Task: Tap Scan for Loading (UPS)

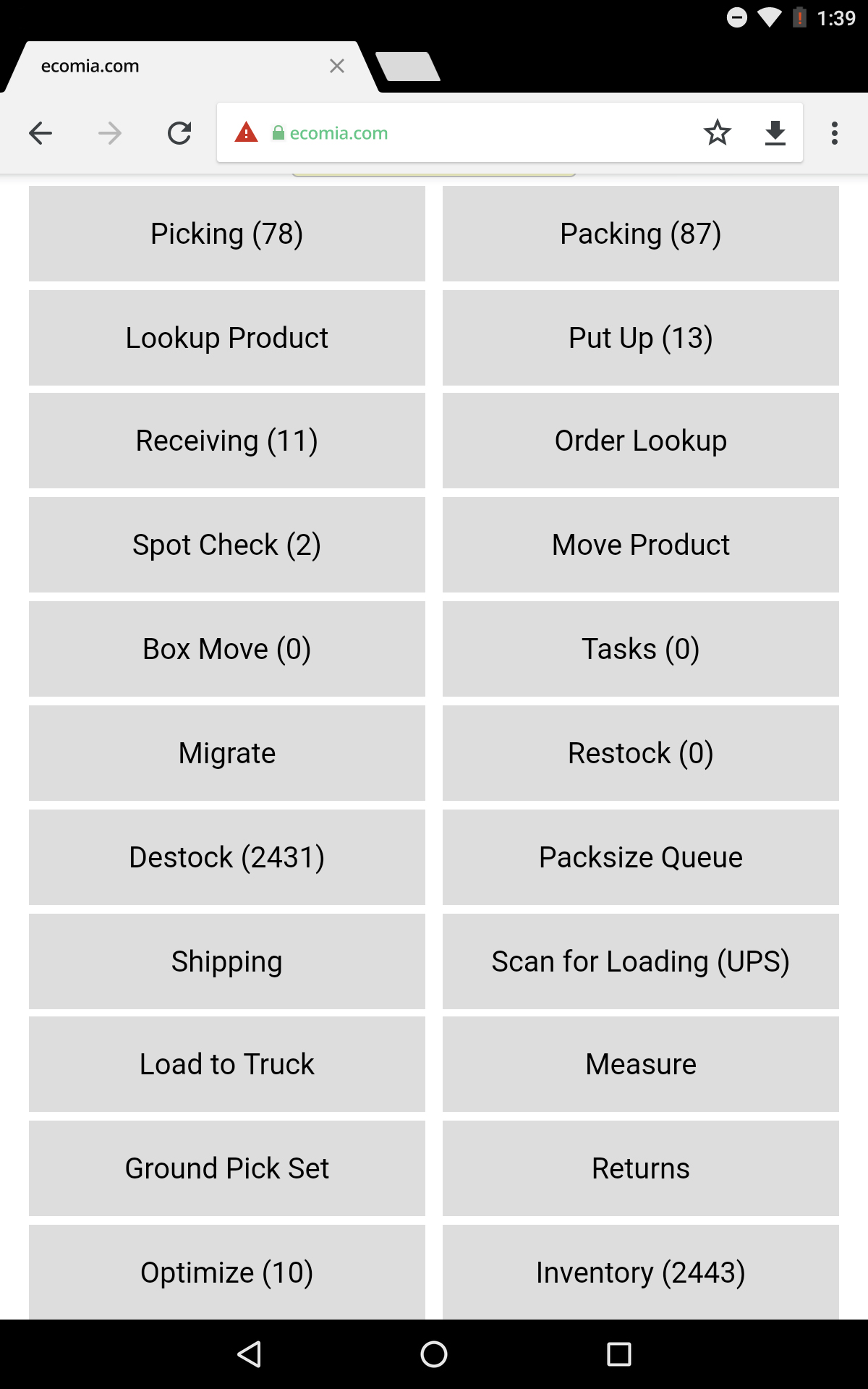Action: [640, 961]
